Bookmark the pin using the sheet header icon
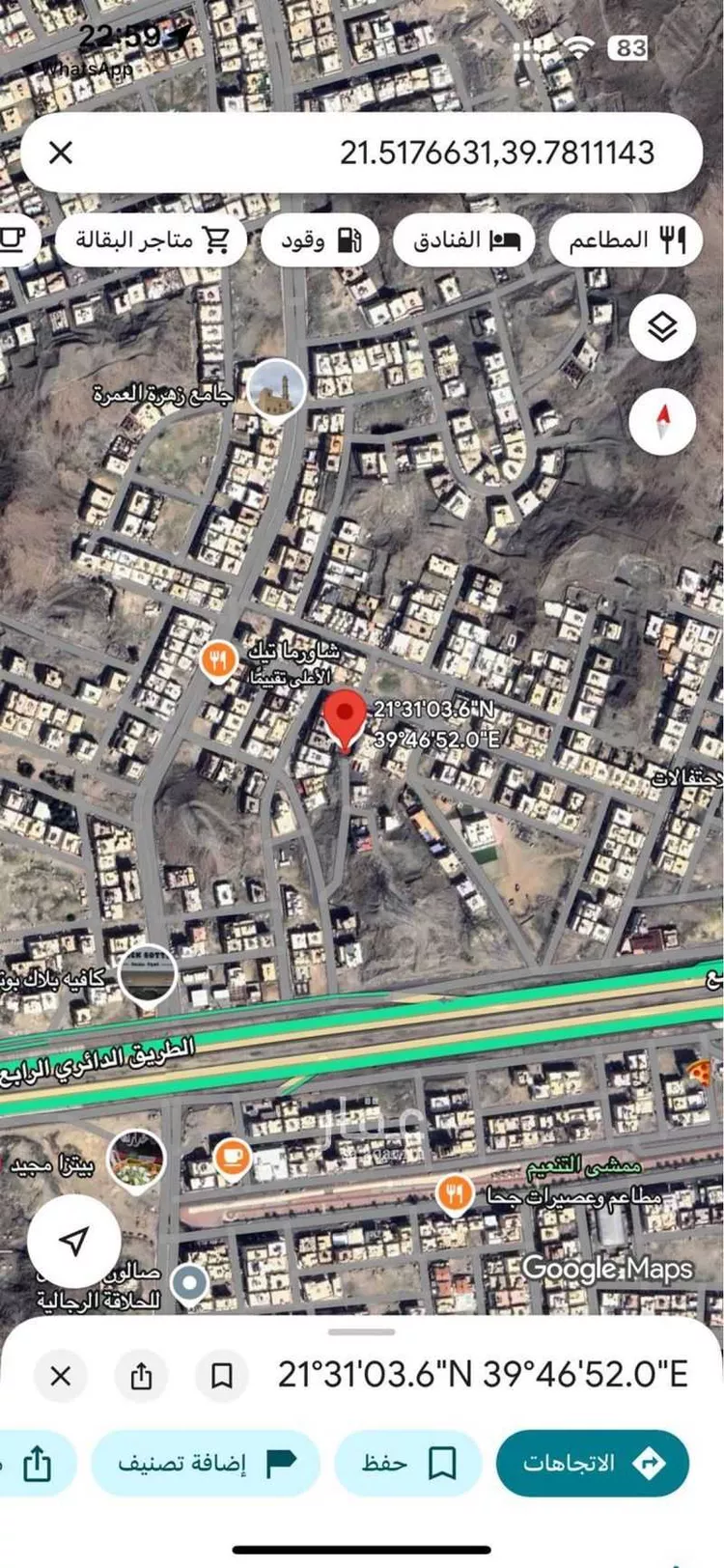724x1568 pixels. click(x=222, y=1375)
